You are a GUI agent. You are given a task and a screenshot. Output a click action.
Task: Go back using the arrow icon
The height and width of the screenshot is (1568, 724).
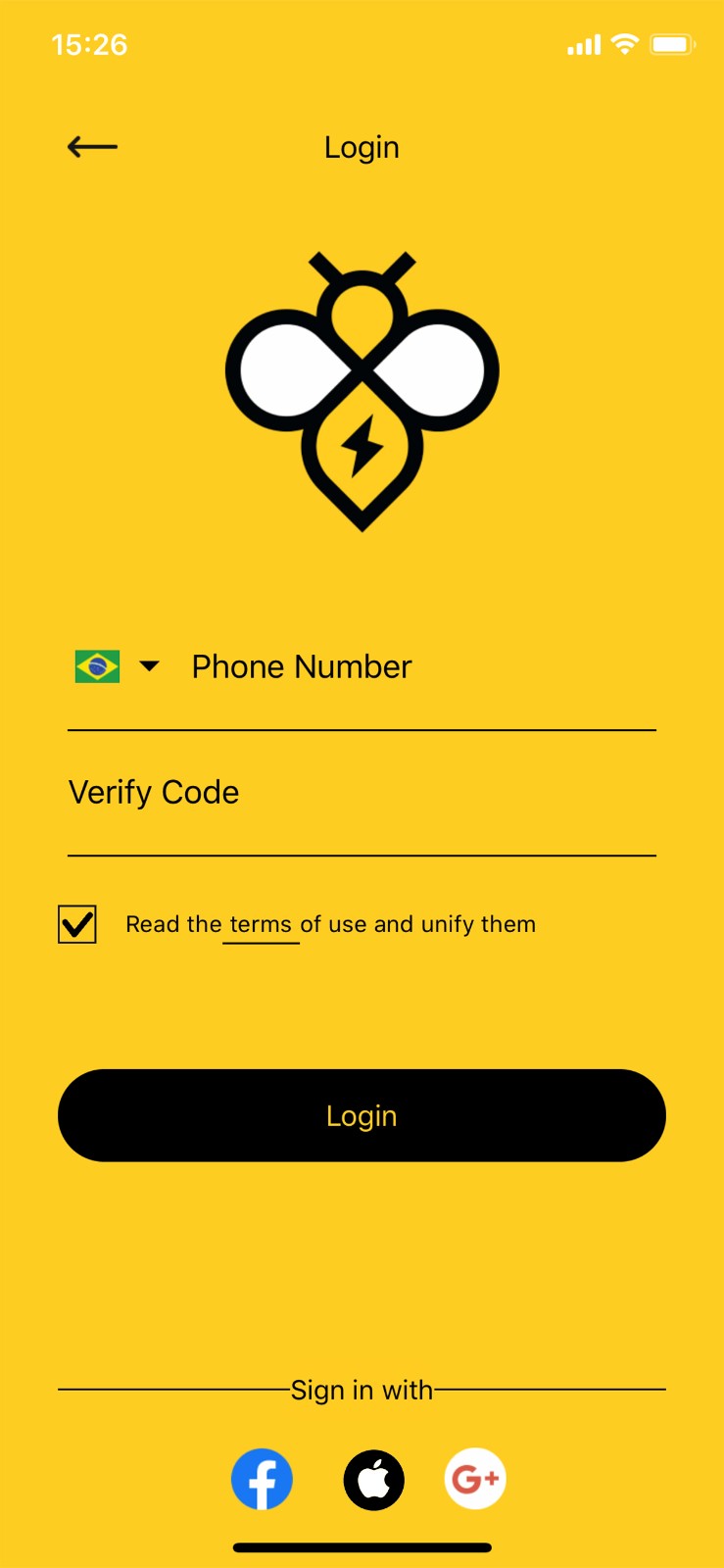coord(92,147)
